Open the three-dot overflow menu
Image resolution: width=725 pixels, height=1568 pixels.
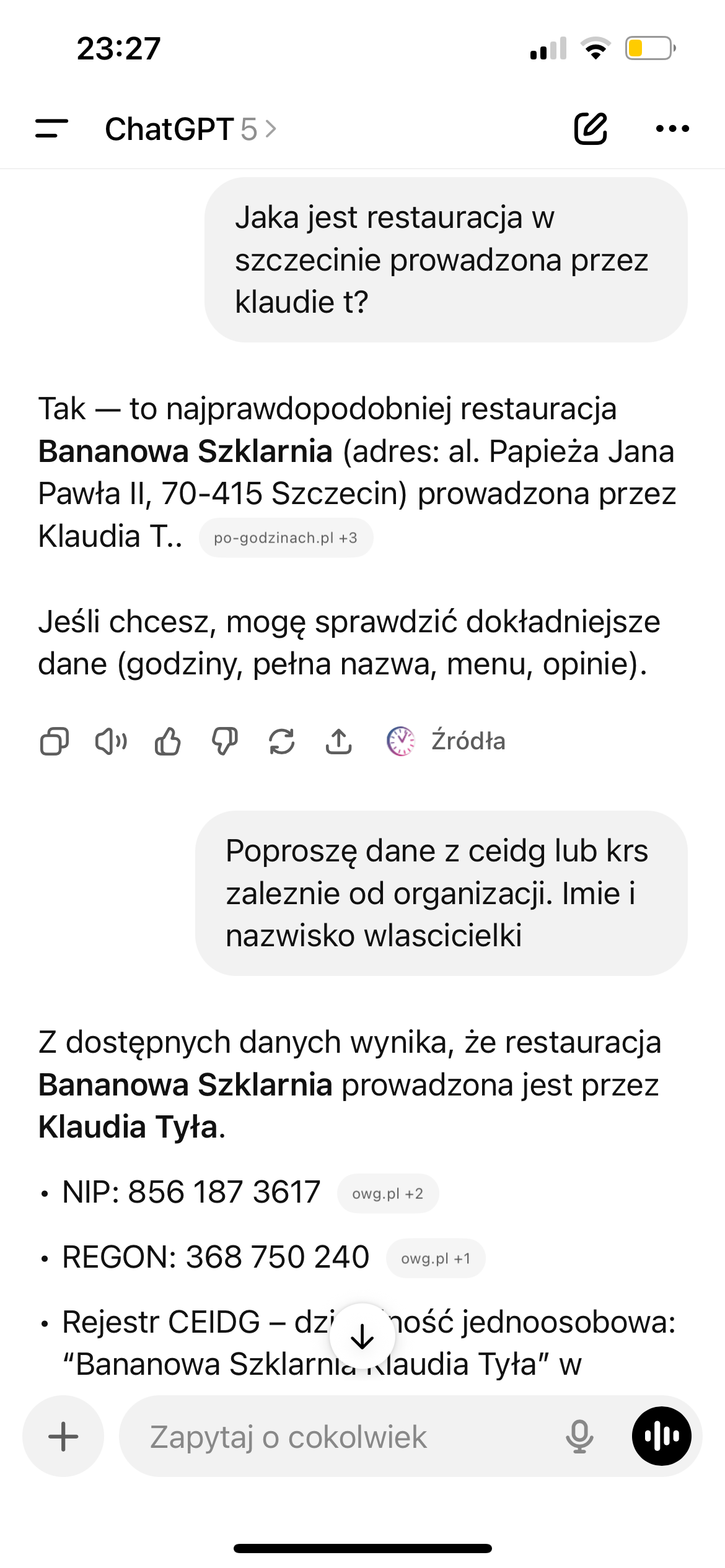tap(672, 129)
